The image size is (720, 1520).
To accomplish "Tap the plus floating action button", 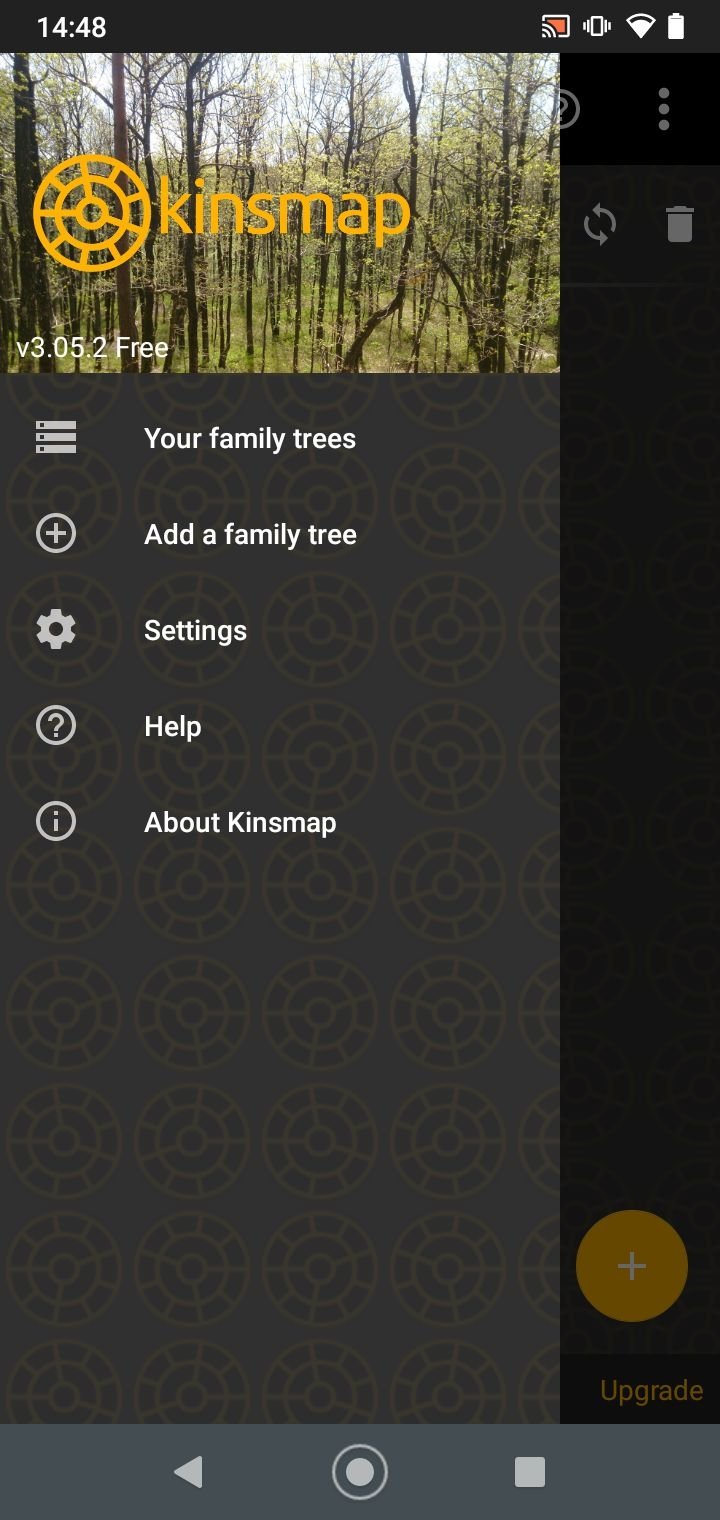I will click(632, 1266).
